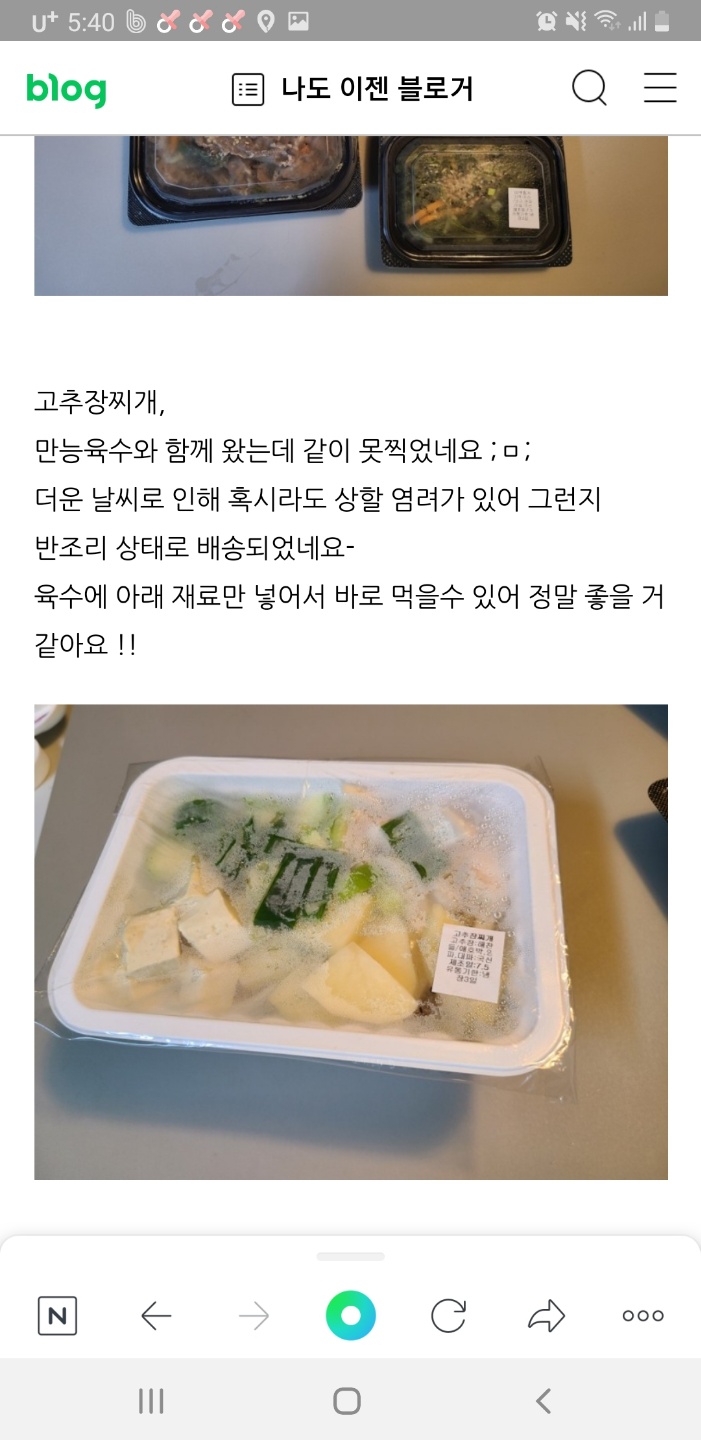
Task: Share this blog post
Action: tap(546, 1316)
